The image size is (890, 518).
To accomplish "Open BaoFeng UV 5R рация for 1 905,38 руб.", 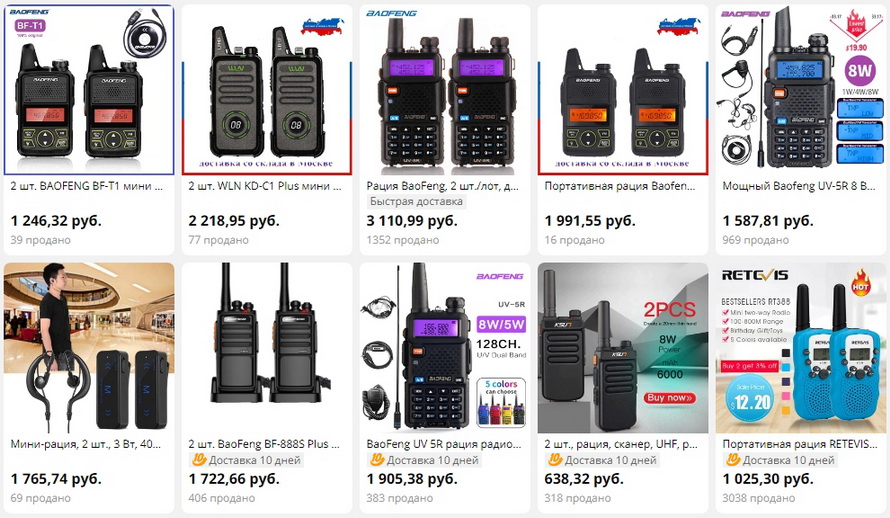I will click(443, 443).
